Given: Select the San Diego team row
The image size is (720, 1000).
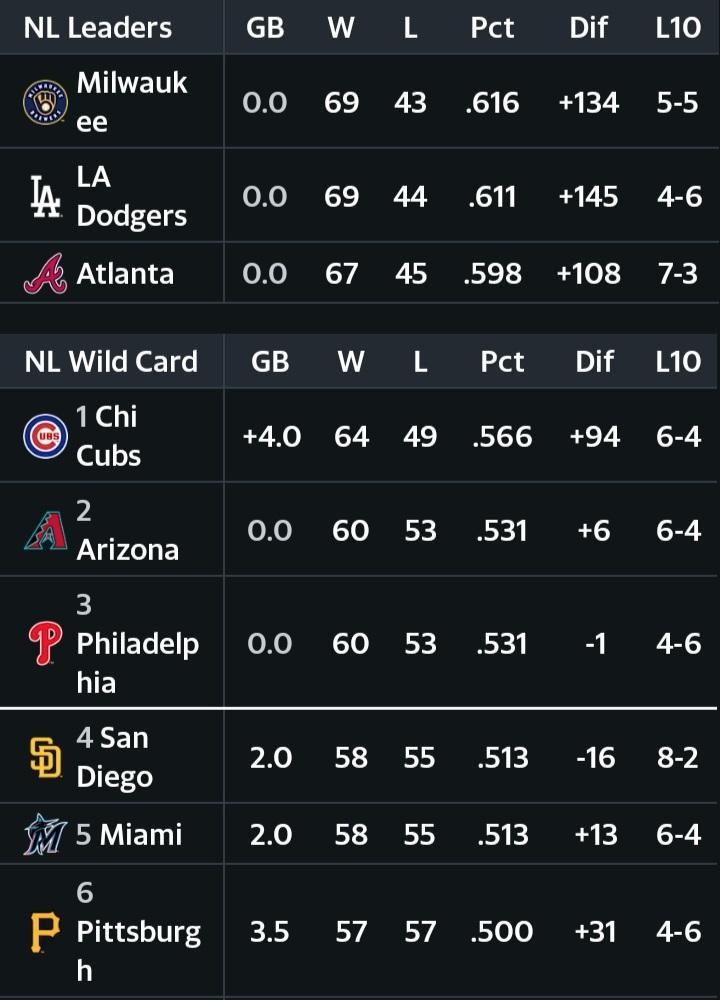Looking at the screenshot, I should pos(360,756).
